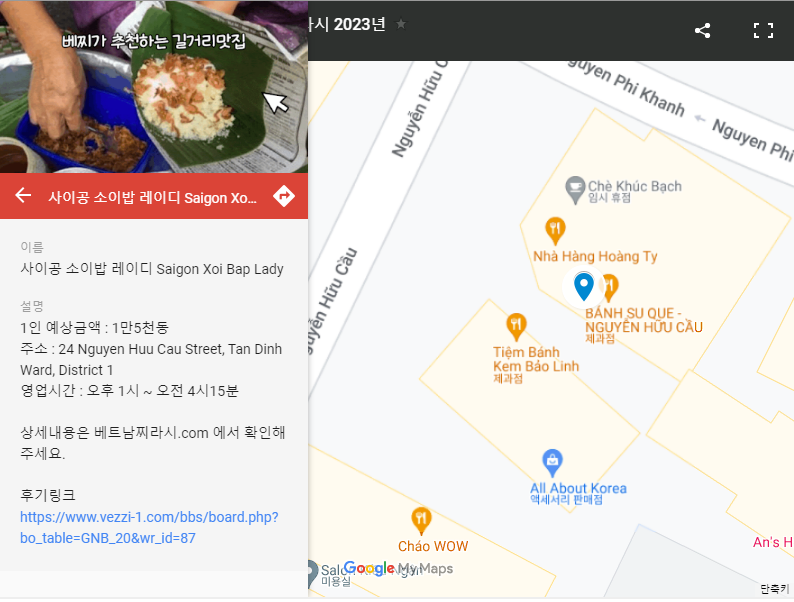
Task: Open All About Korea shop marker
Action: [552, 461]
